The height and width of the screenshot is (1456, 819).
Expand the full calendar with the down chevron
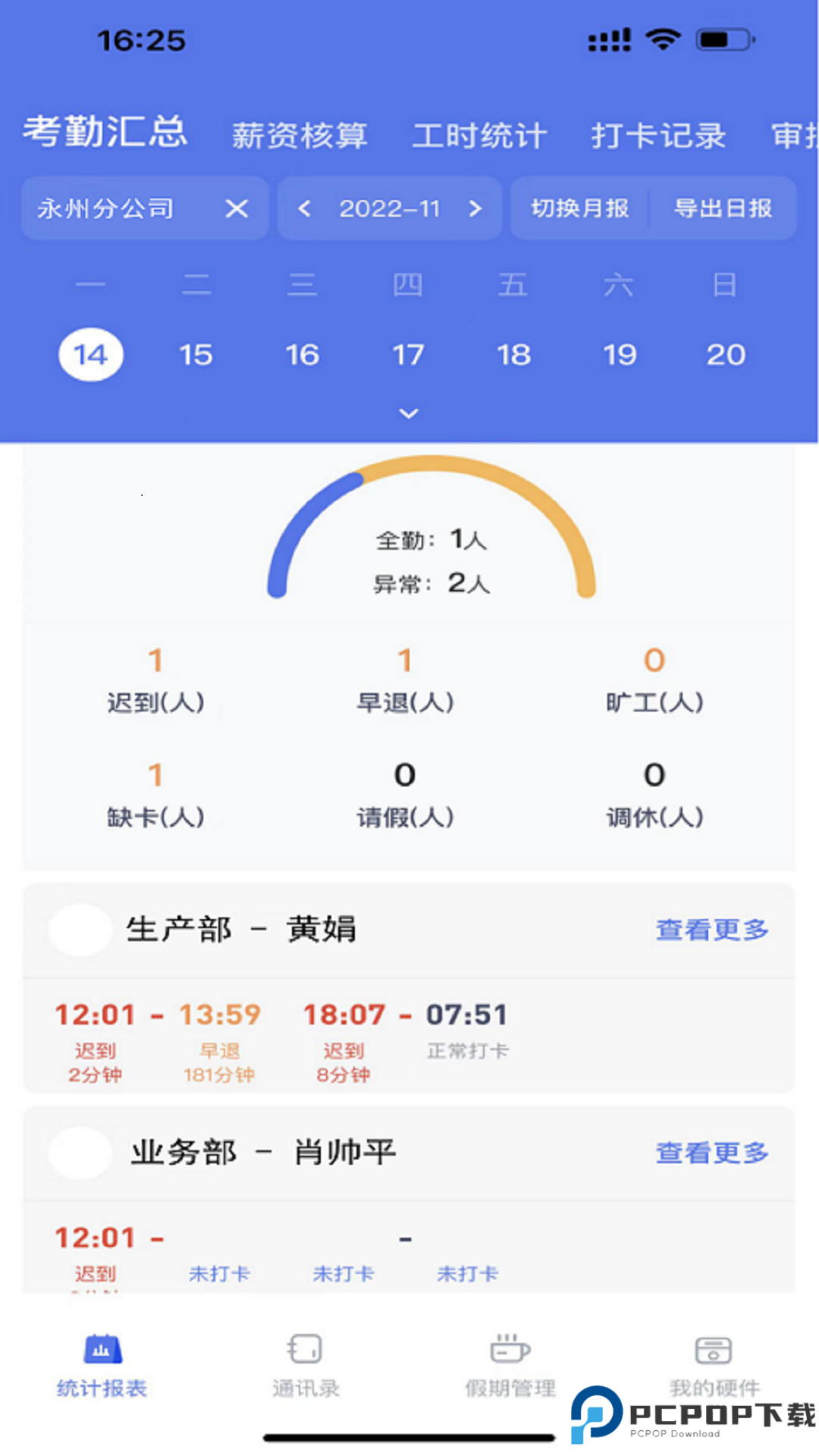pos(408,413)
